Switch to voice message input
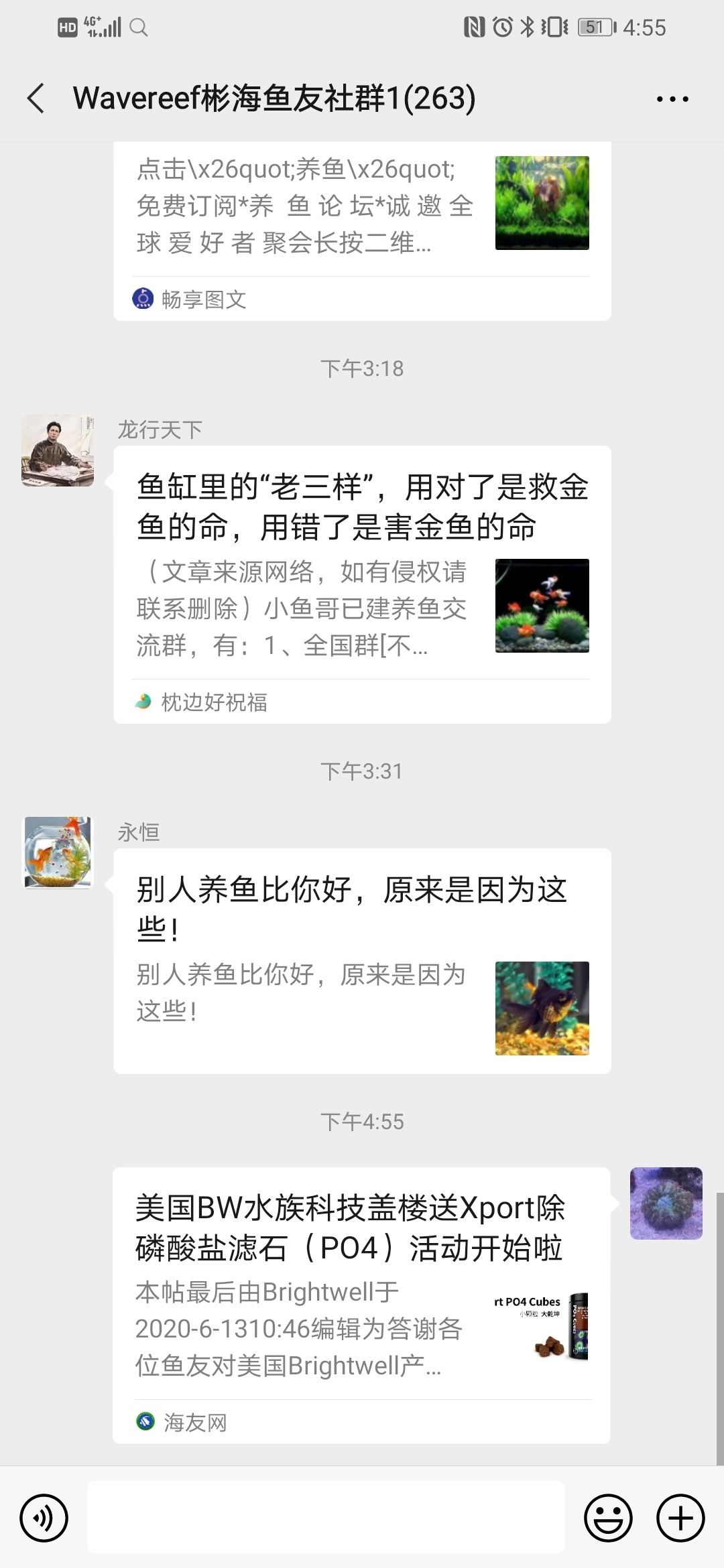The height and width of the screenshot is (1568, 724). [44, 1518]
